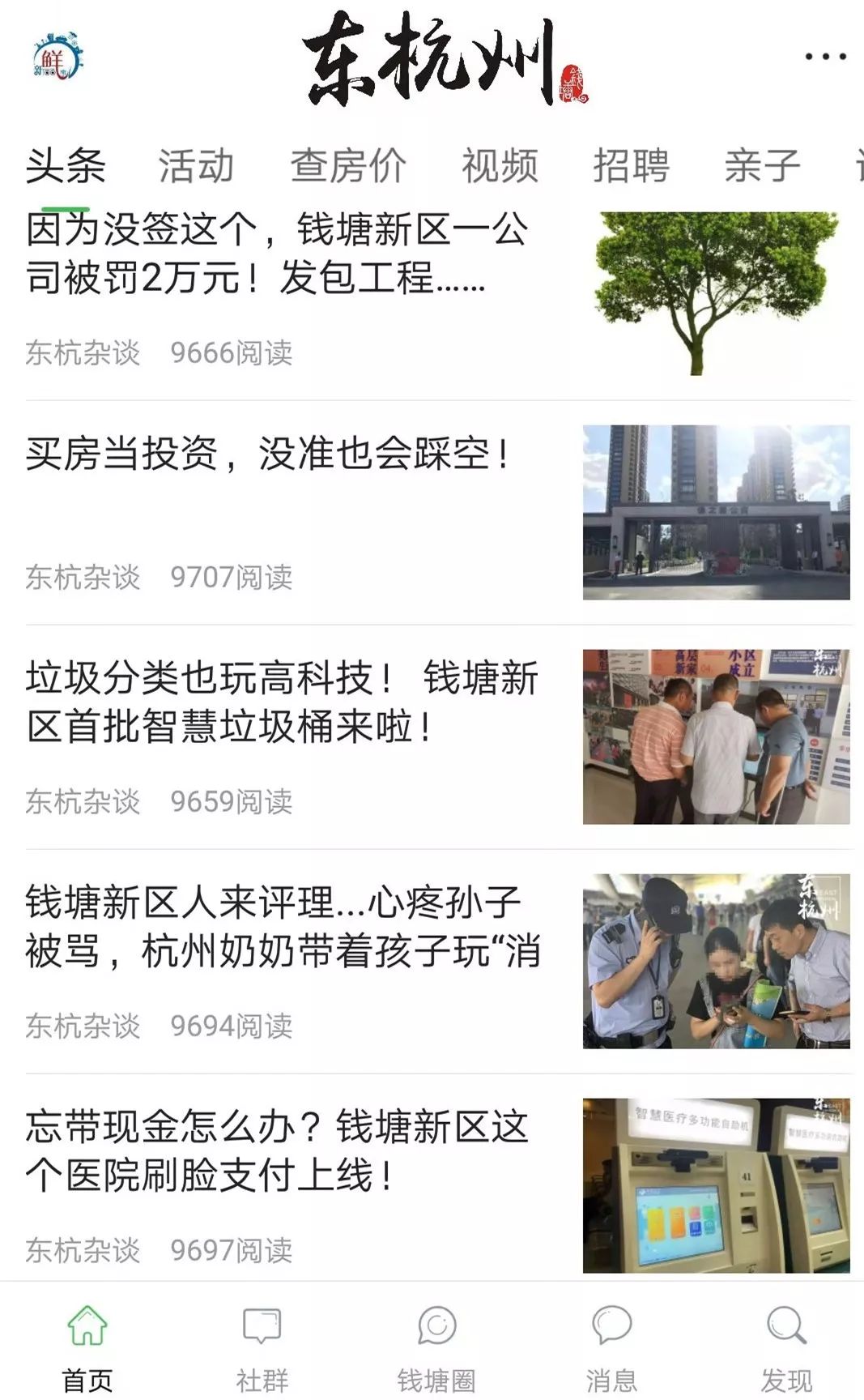
Task: Open 钱塘圈 from the bottom bar
Action: [436, 1345]
